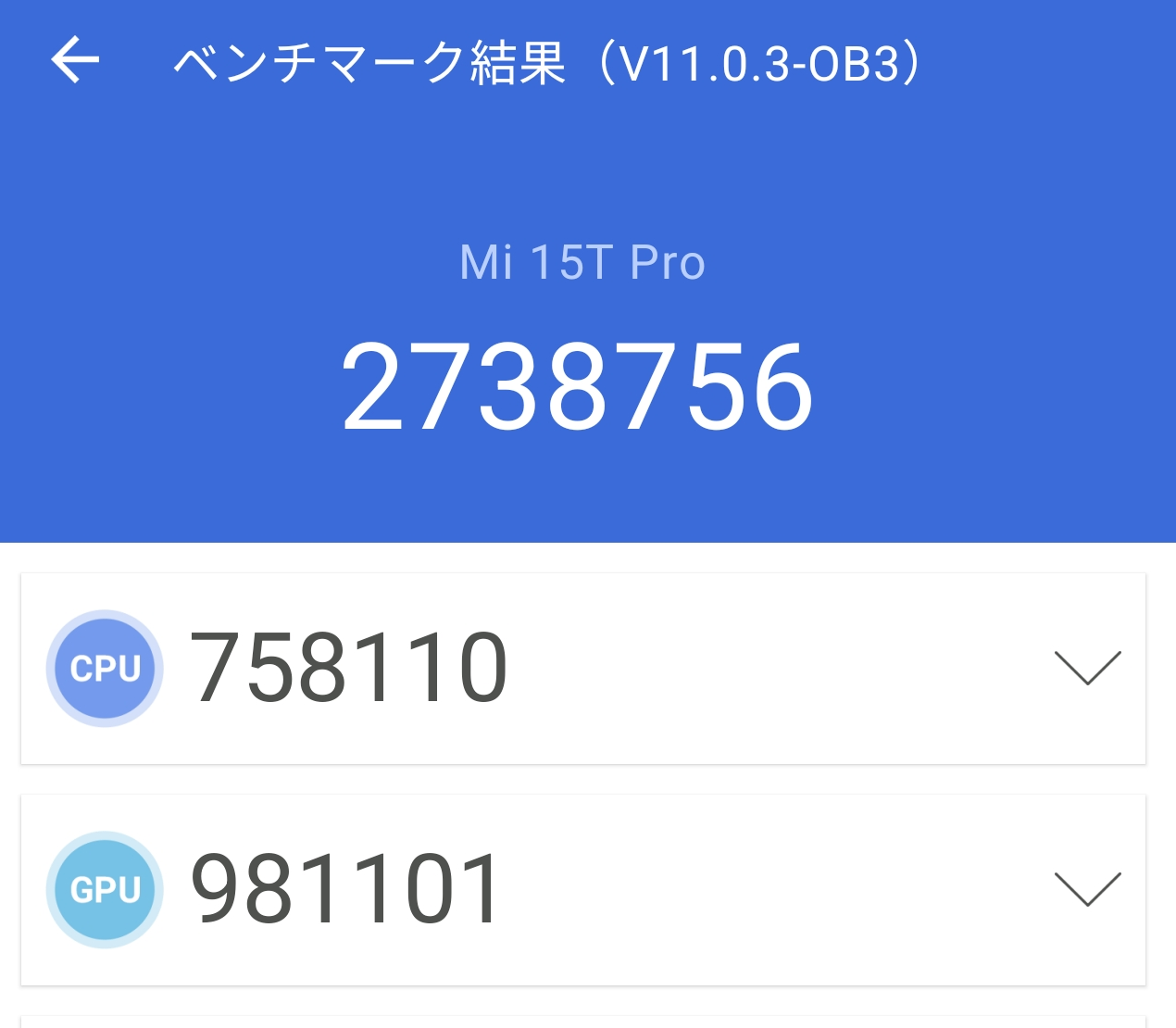Image resolution: width=1176 pixels, height=1028 pixels.
Task: Go back using the arrow icon
Action: click(x=75, y=61)
